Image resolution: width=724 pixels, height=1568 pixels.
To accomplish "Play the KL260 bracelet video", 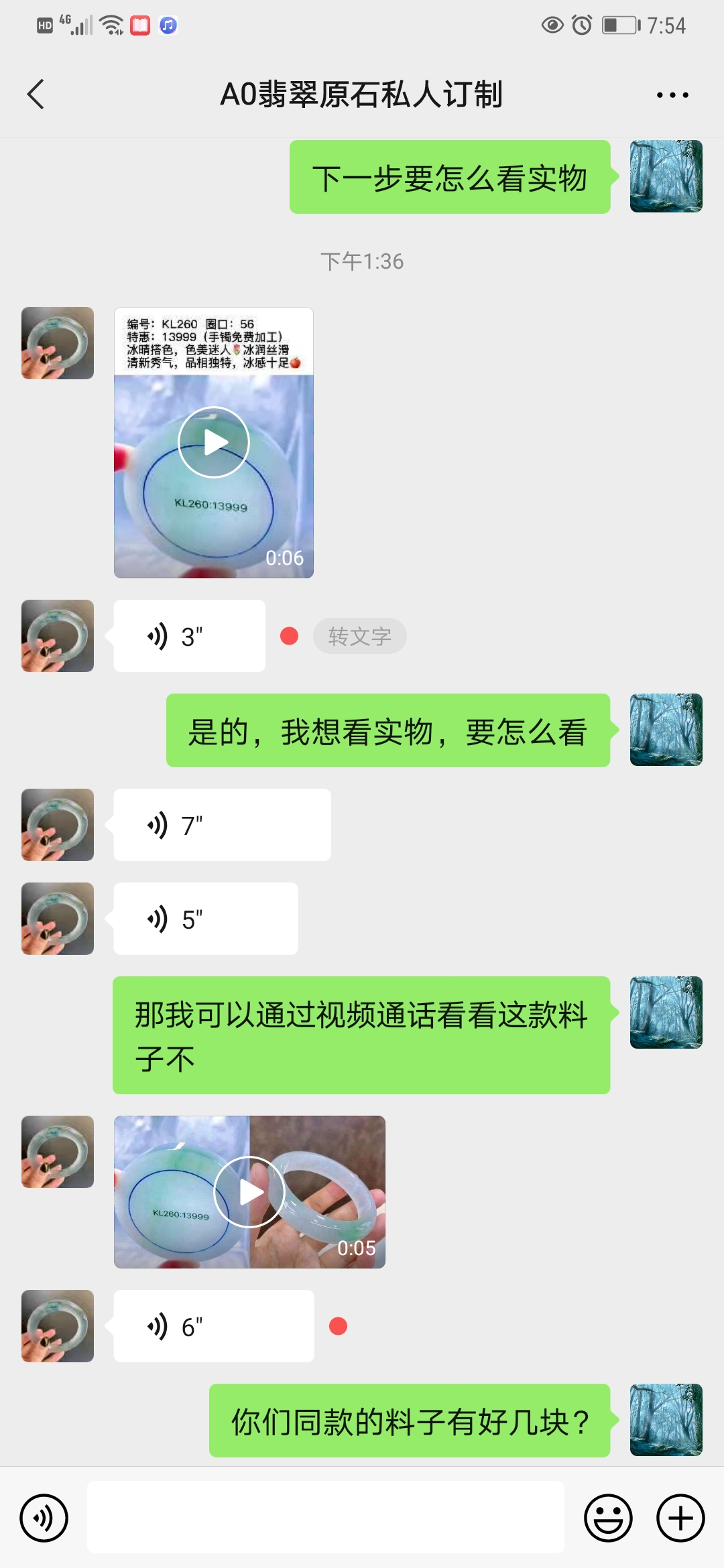I will click(214, 441).
